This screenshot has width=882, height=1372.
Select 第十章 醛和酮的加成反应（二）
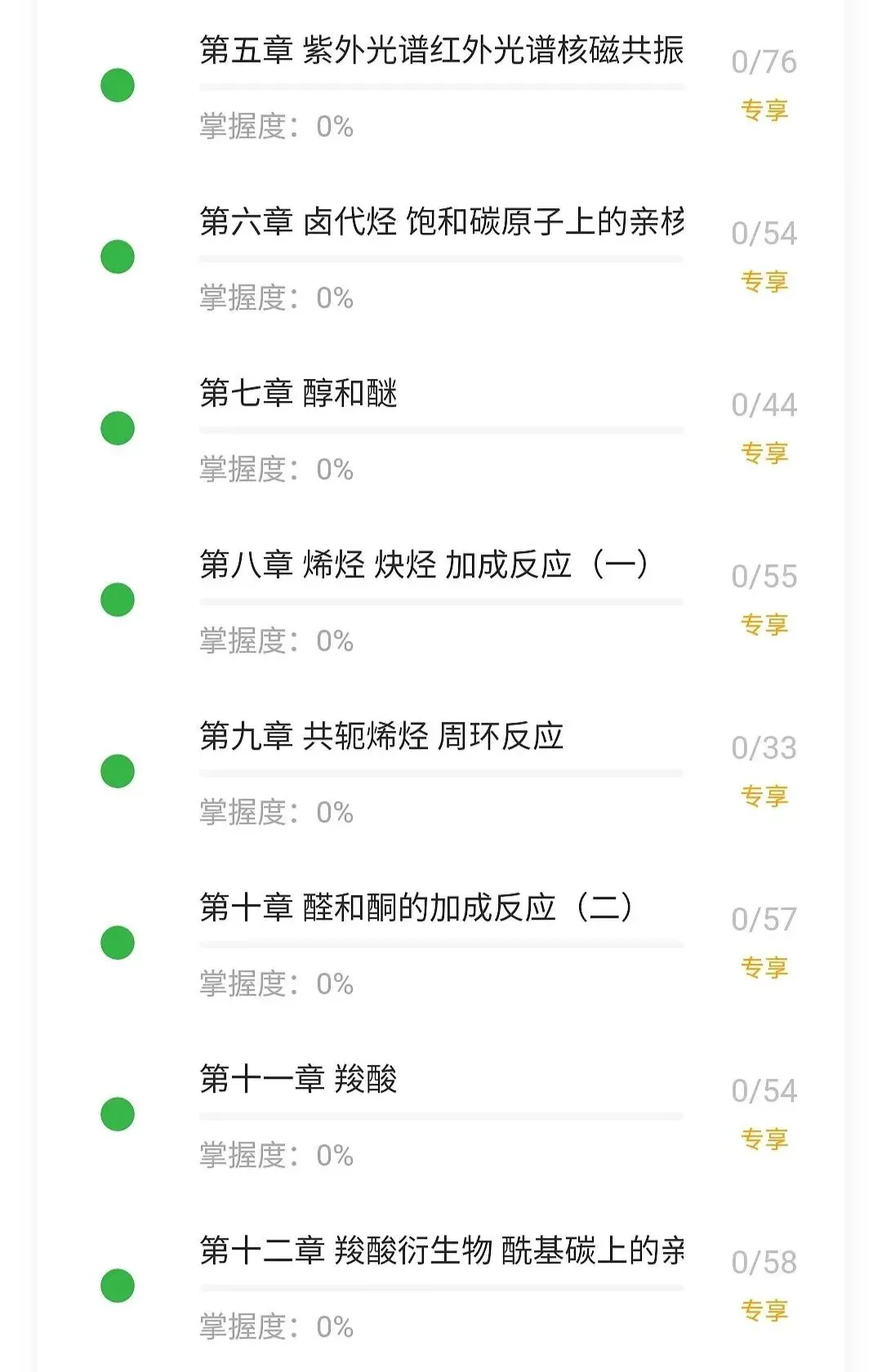(x=416, y=908)
